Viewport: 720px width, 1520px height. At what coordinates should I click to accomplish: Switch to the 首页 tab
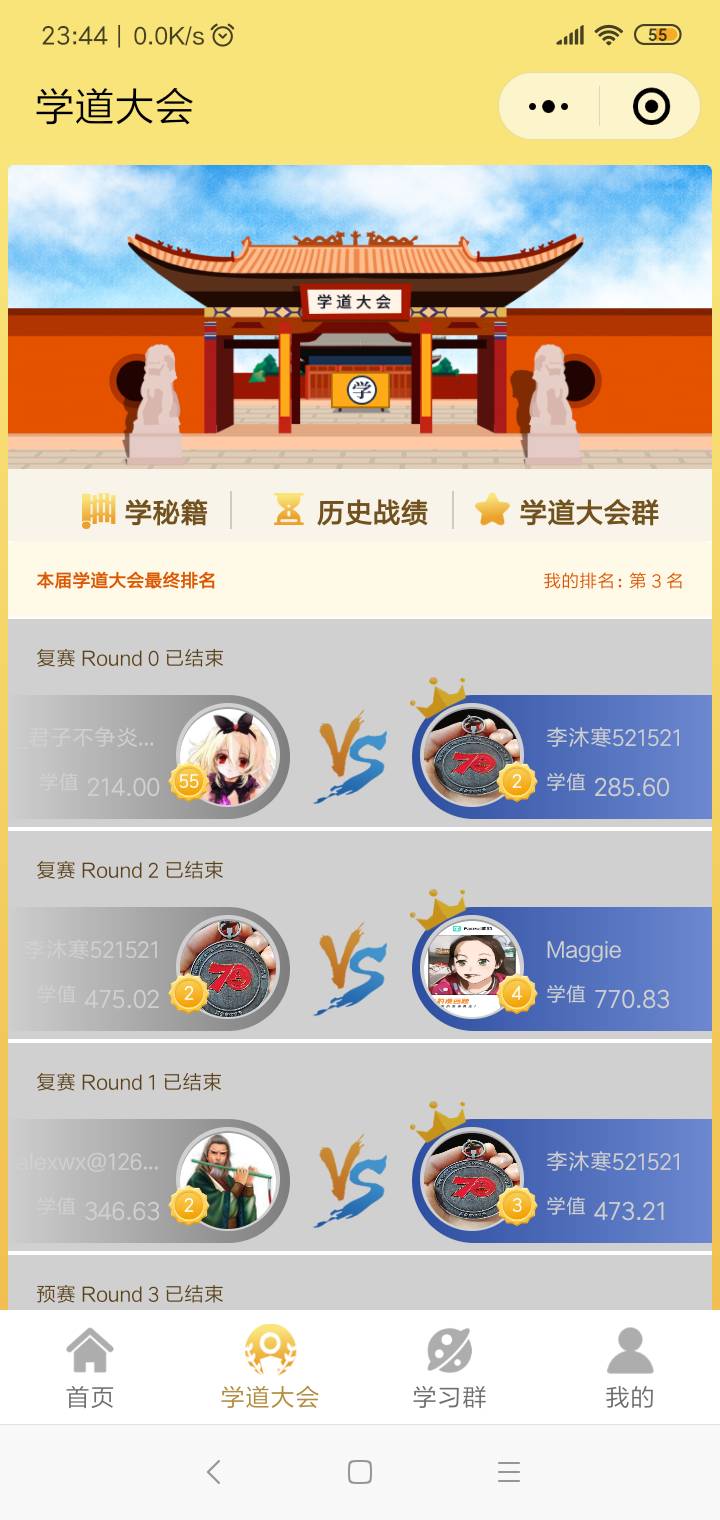click(x=90, y=1368)
